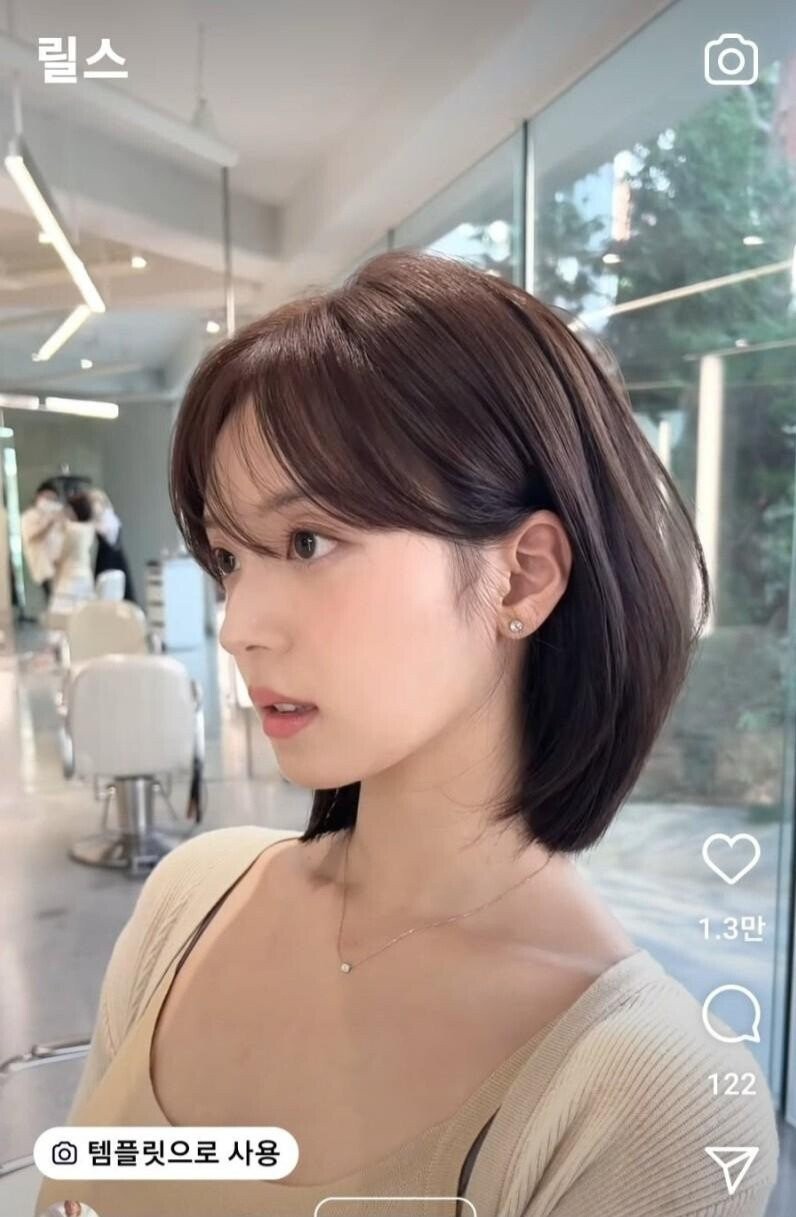
Task: Like this reel with the heart icon
Action: 731,858
